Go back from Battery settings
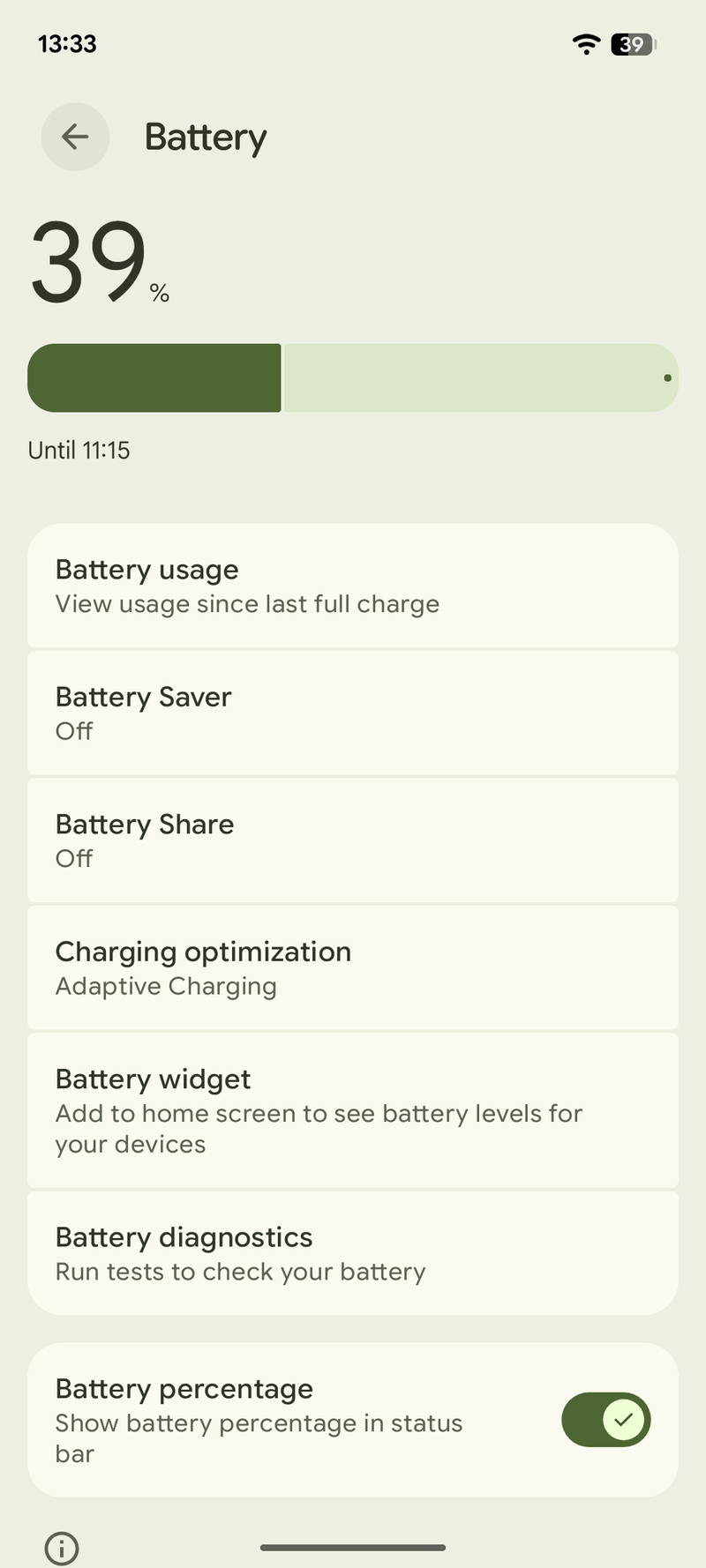 [x=75, y=137]
